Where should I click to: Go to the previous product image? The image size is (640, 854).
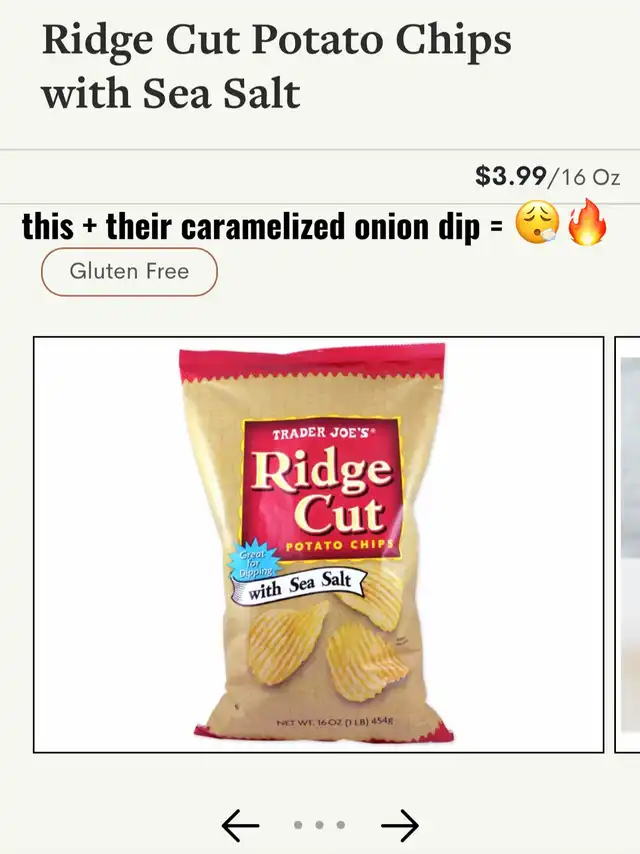click(x=240, y=825)
